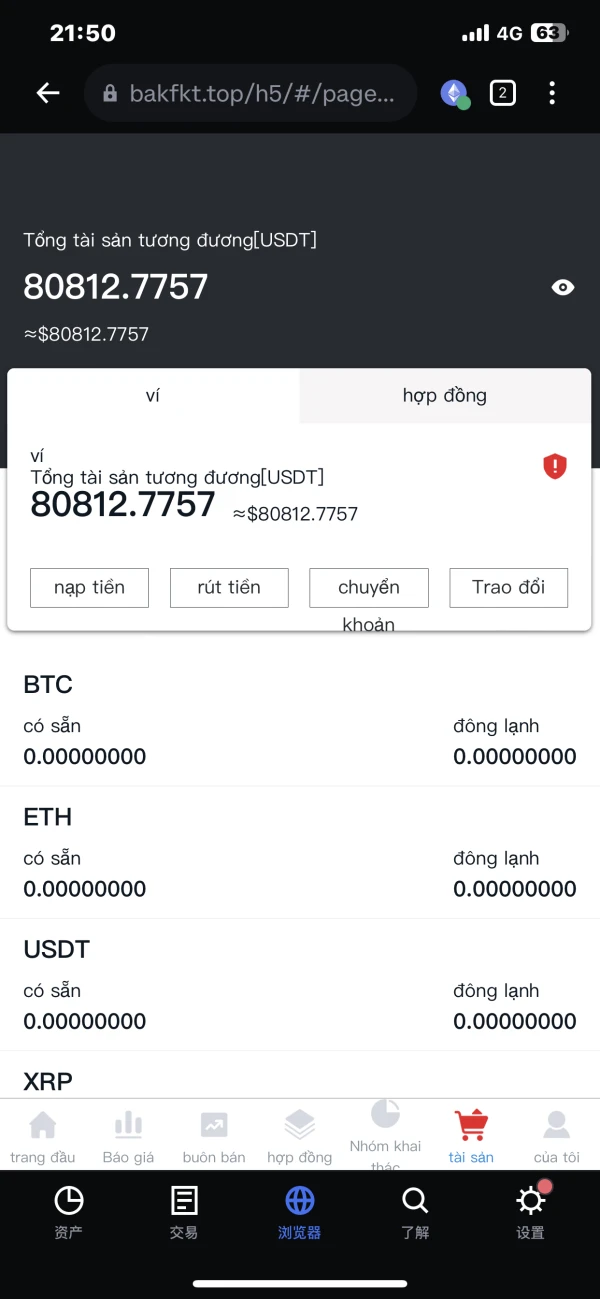Tap the Trao đổi button
The height and width of the screenshot is (1299, 600).
[x=508, y=588]
